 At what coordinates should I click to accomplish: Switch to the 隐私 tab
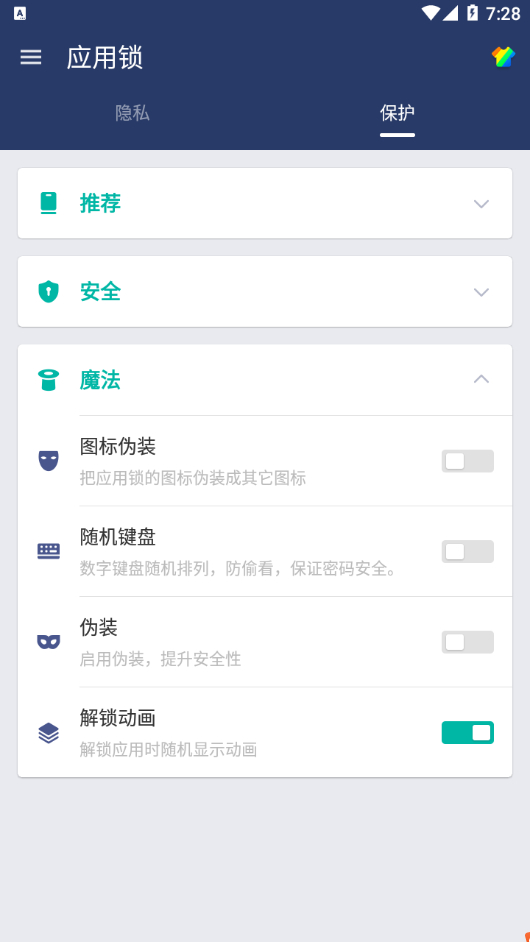click(x=132, y=113)
